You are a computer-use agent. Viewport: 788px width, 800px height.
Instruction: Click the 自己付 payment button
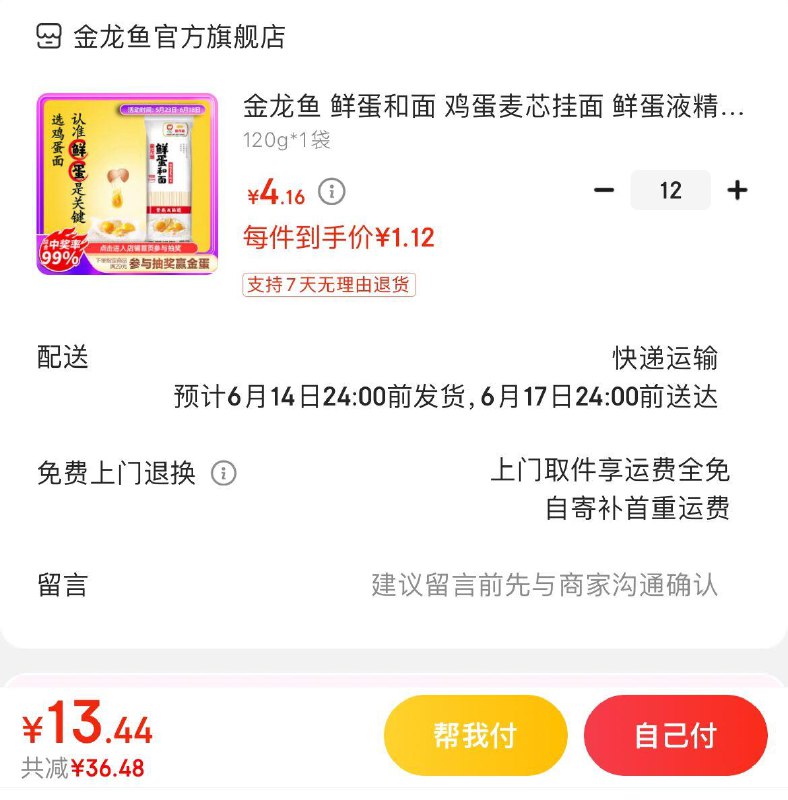coord(676,734)
